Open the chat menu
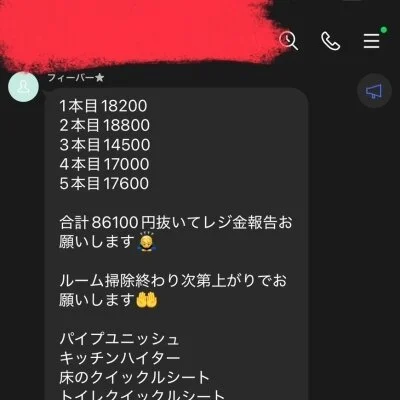Screen dimensions: 400x400 [372, 40]
